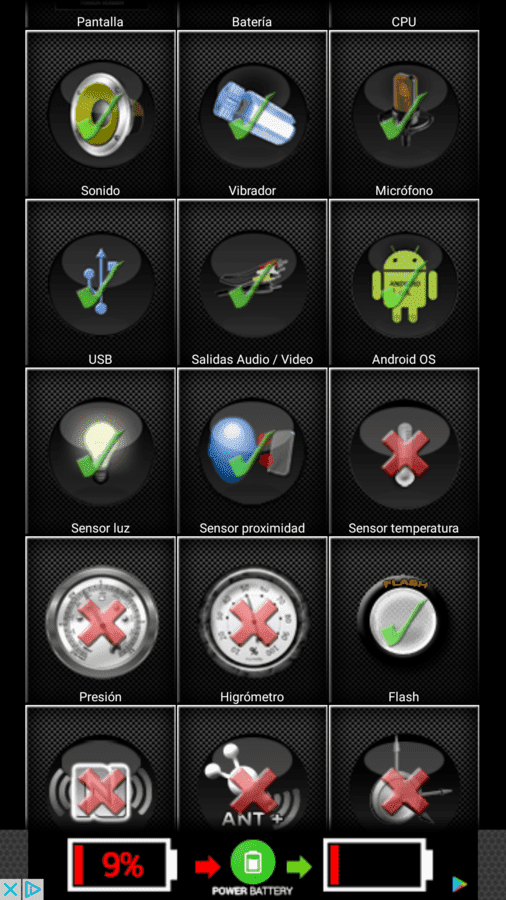Open the Sonido speaker test
This screenshot has width=506, height=900.
pos(100,114)
